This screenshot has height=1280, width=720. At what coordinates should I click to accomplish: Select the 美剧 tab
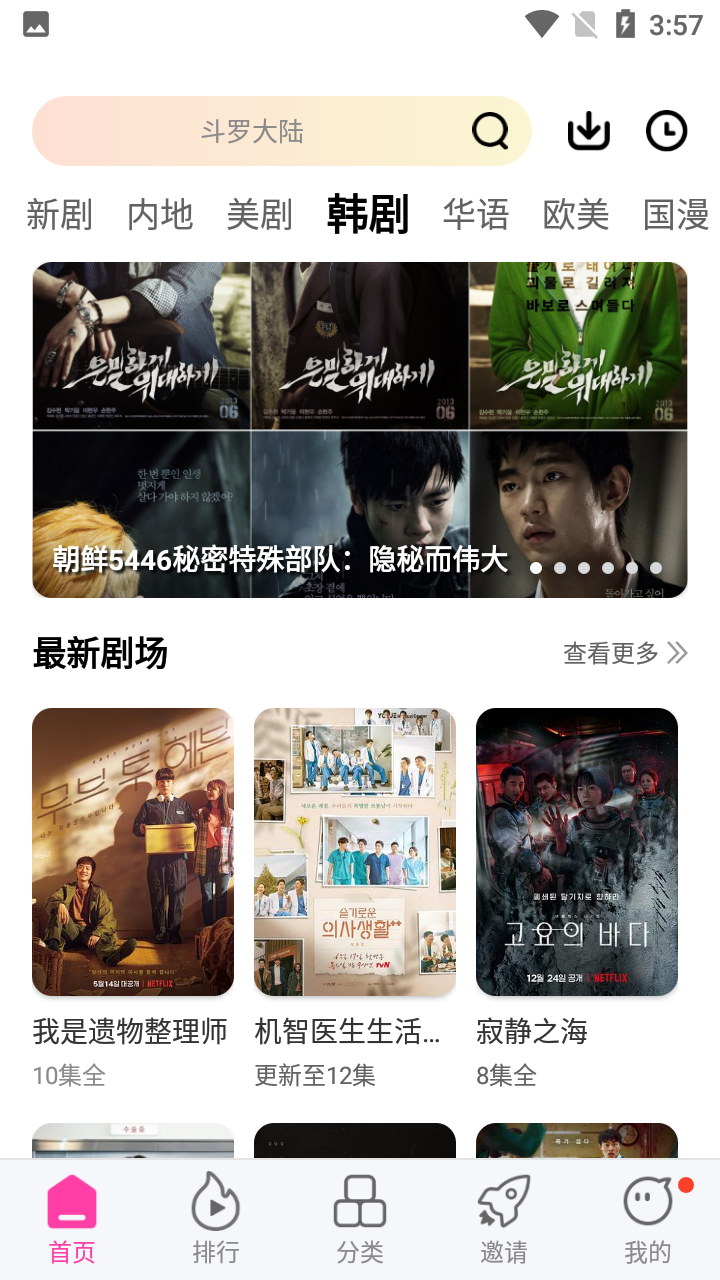[x=260, y=214]
